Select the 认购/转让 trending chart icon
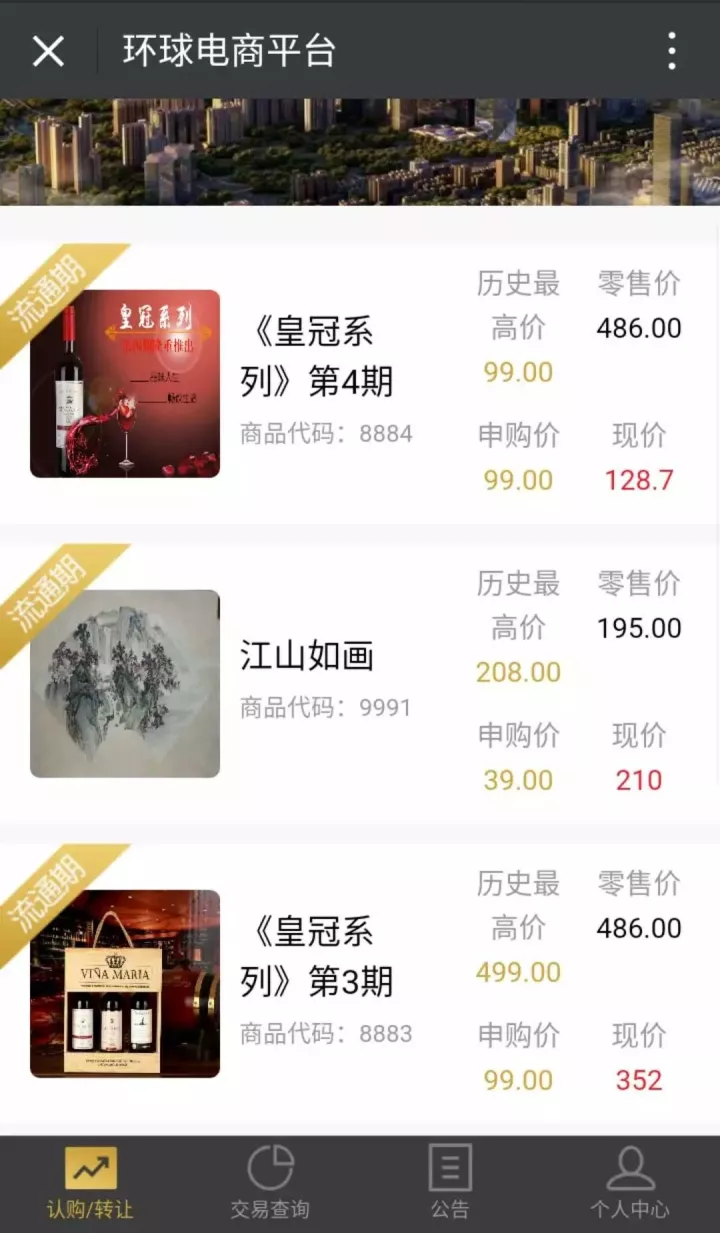Image resolution: width=720 pixels, height=1233 pixels. (x=90, y=1167)
